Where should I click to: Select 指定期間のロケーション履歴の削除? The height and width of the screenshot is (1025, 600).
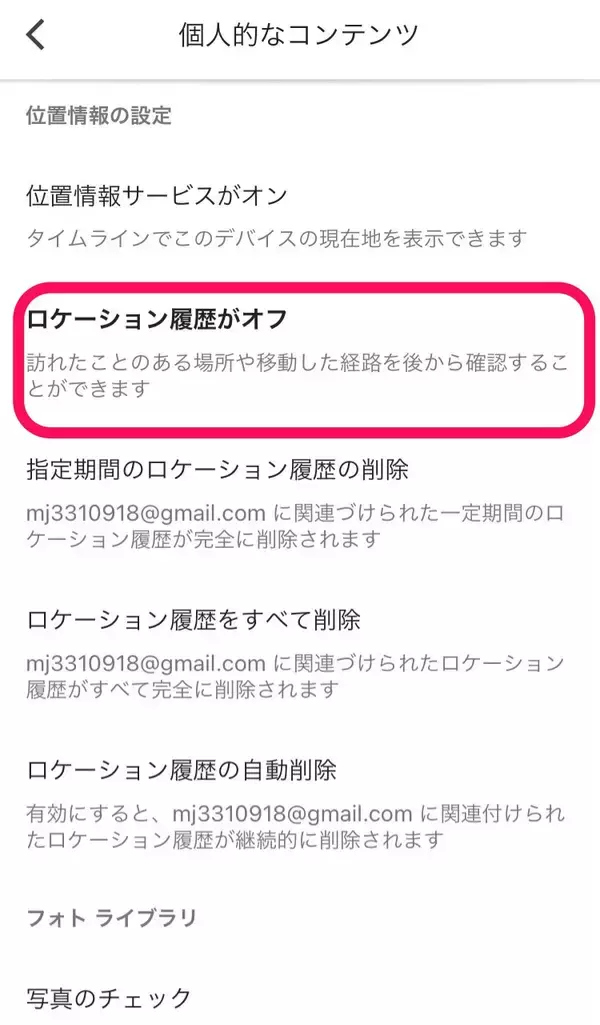click(x=217, y=470)
